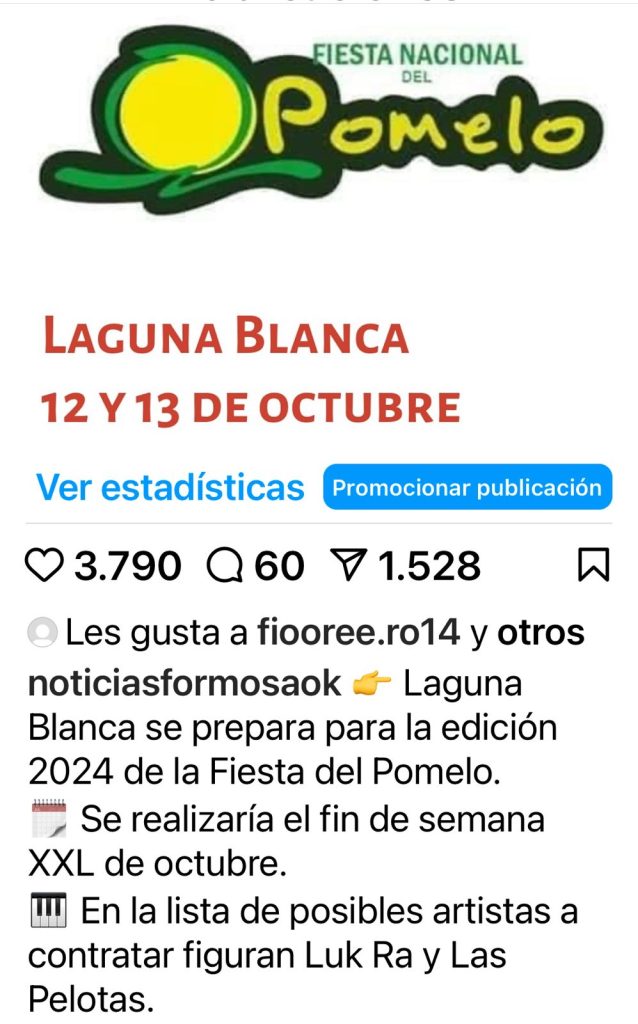Like the Fiesta del Pomelo post
This screenshot has width=638, height=1024.
pyautogui.click(x=44, y=566)
